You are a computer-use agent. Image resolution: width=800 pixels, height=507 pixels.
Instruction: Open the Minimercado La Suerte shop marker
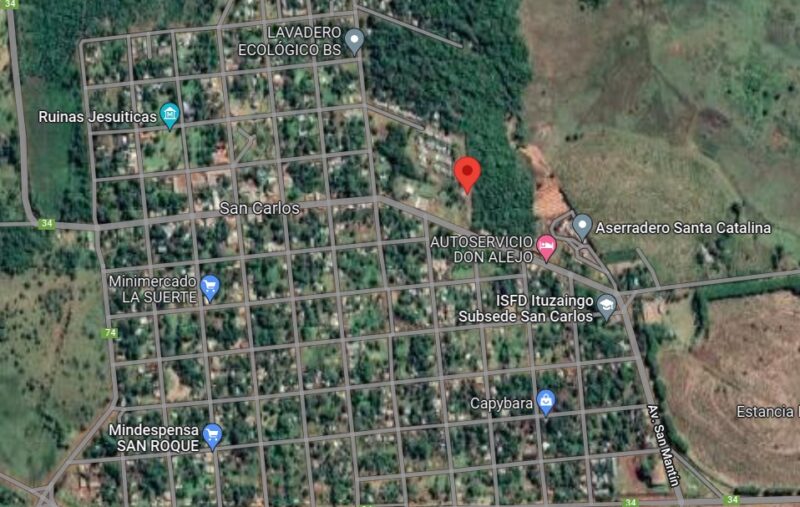[x=210, y=287]
